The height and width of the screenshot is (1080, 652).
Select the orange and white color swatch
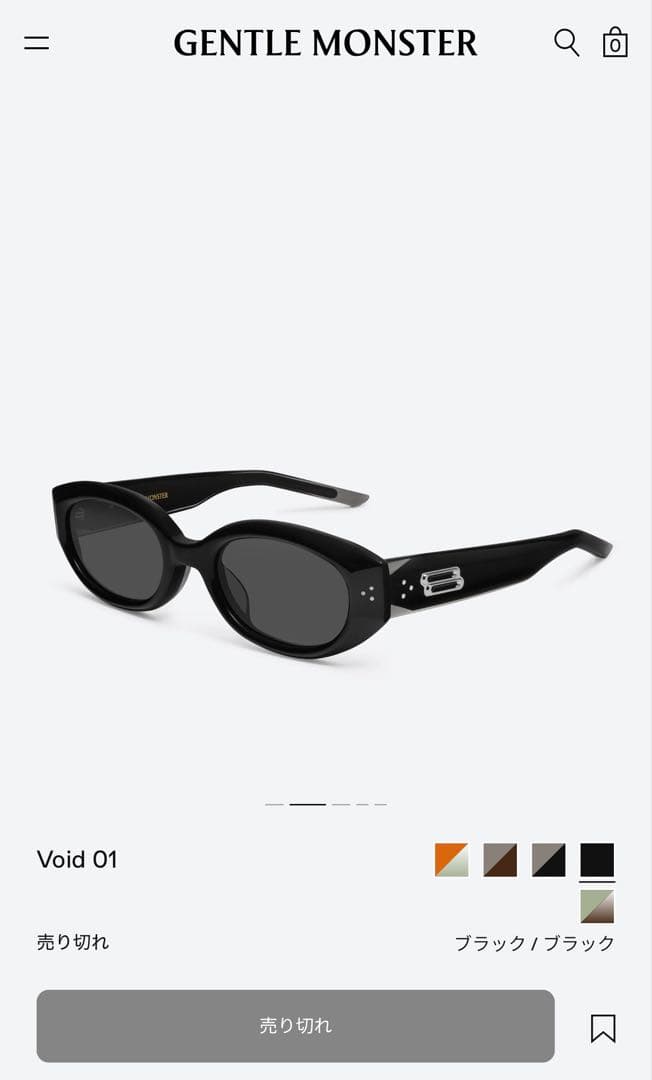(451, 860)
